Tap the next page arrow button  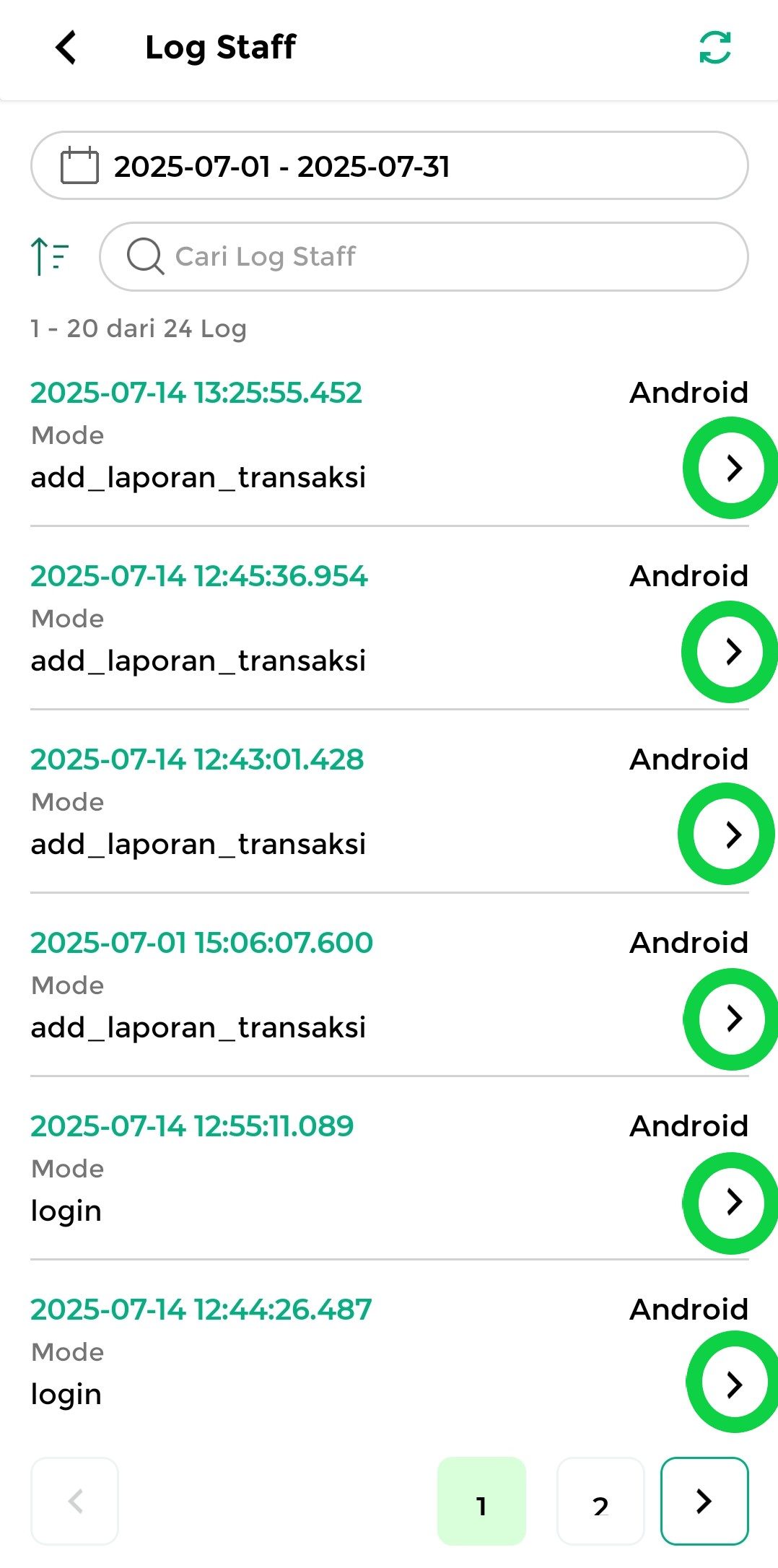[x=704, y=1501]
